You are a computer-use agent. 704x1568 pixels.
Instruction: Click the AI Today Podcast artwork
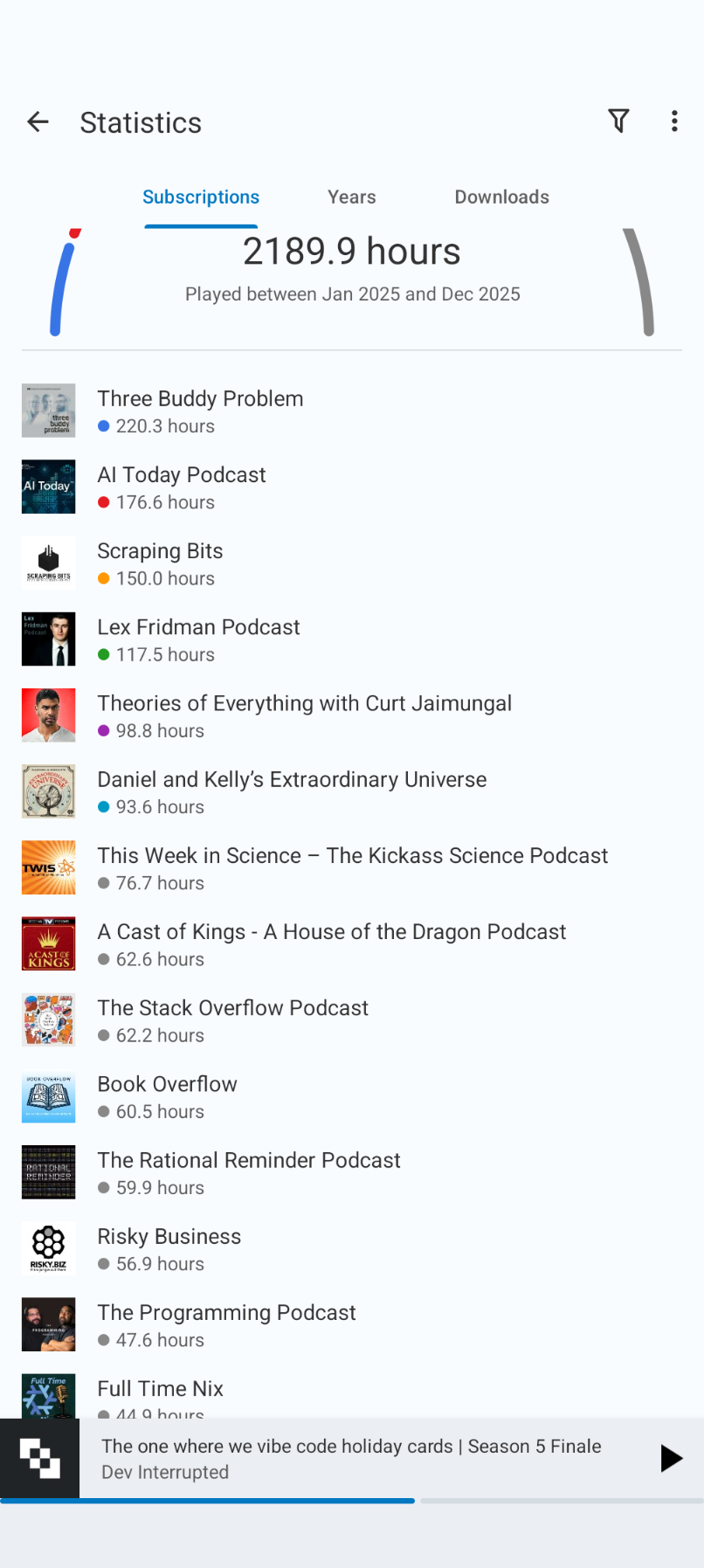click(x=48, y=487)
